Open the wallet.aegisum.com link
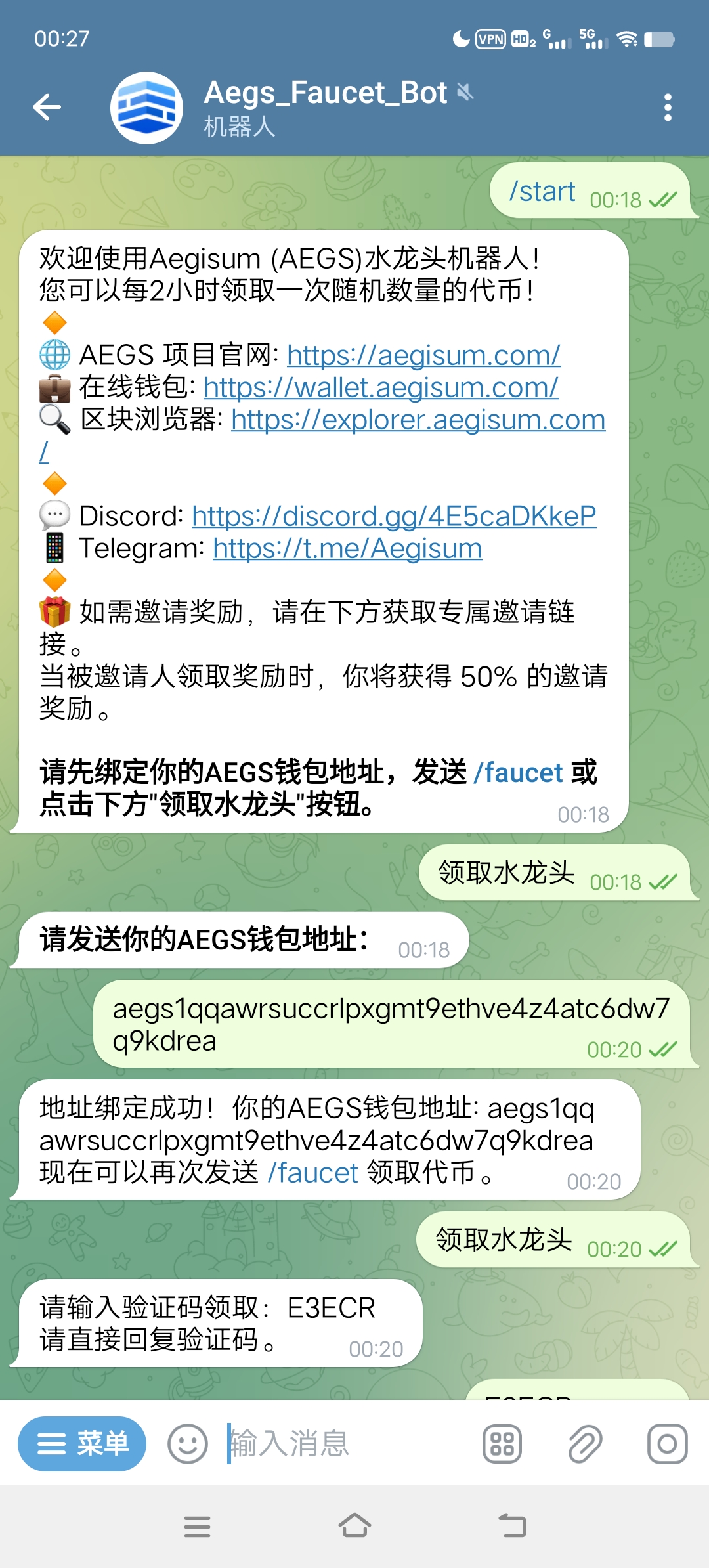Screen dimensions: 709x1568 [381, 387]
